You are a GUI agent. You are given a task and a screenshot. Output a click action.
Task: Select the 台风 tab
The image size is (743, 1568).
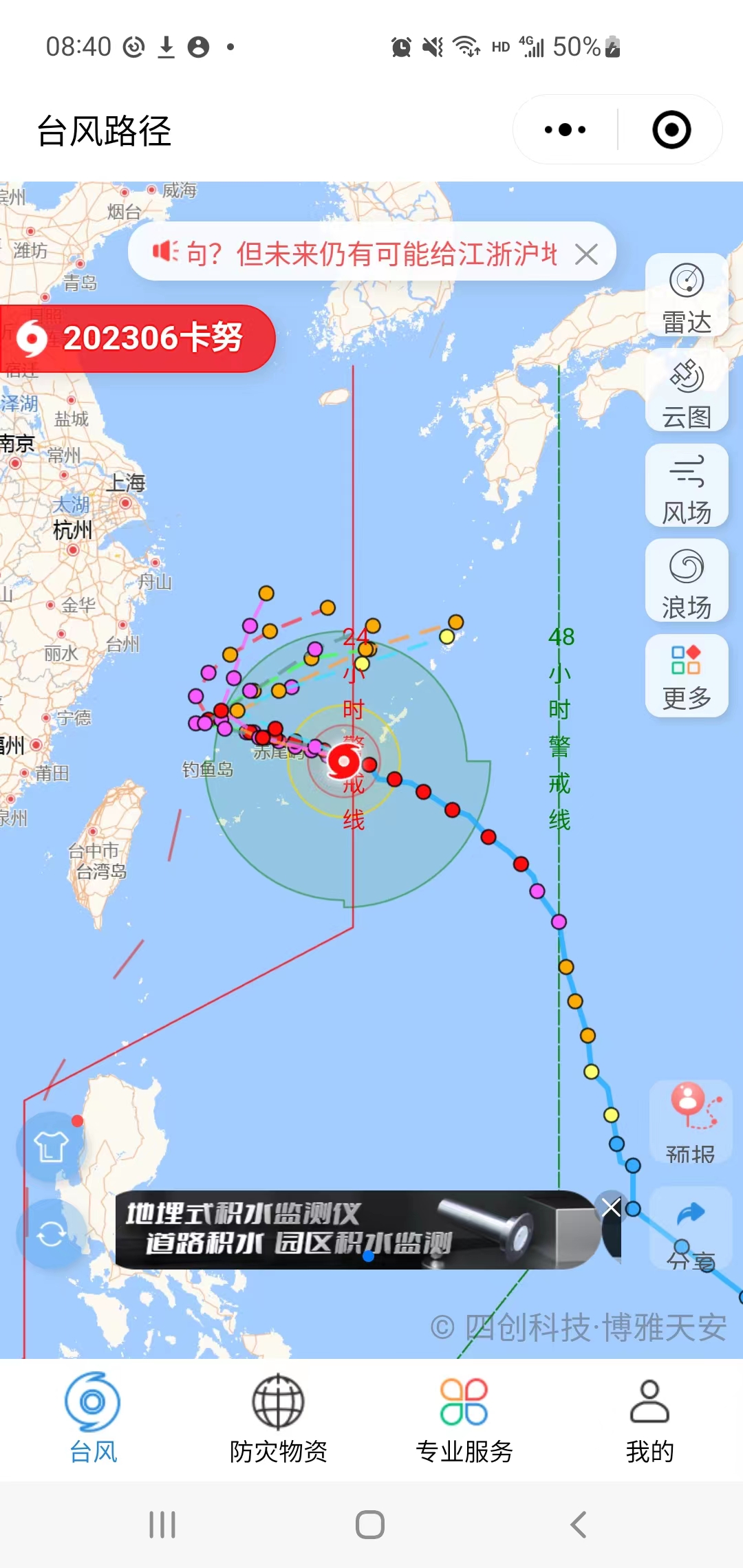click(93, 1418)
